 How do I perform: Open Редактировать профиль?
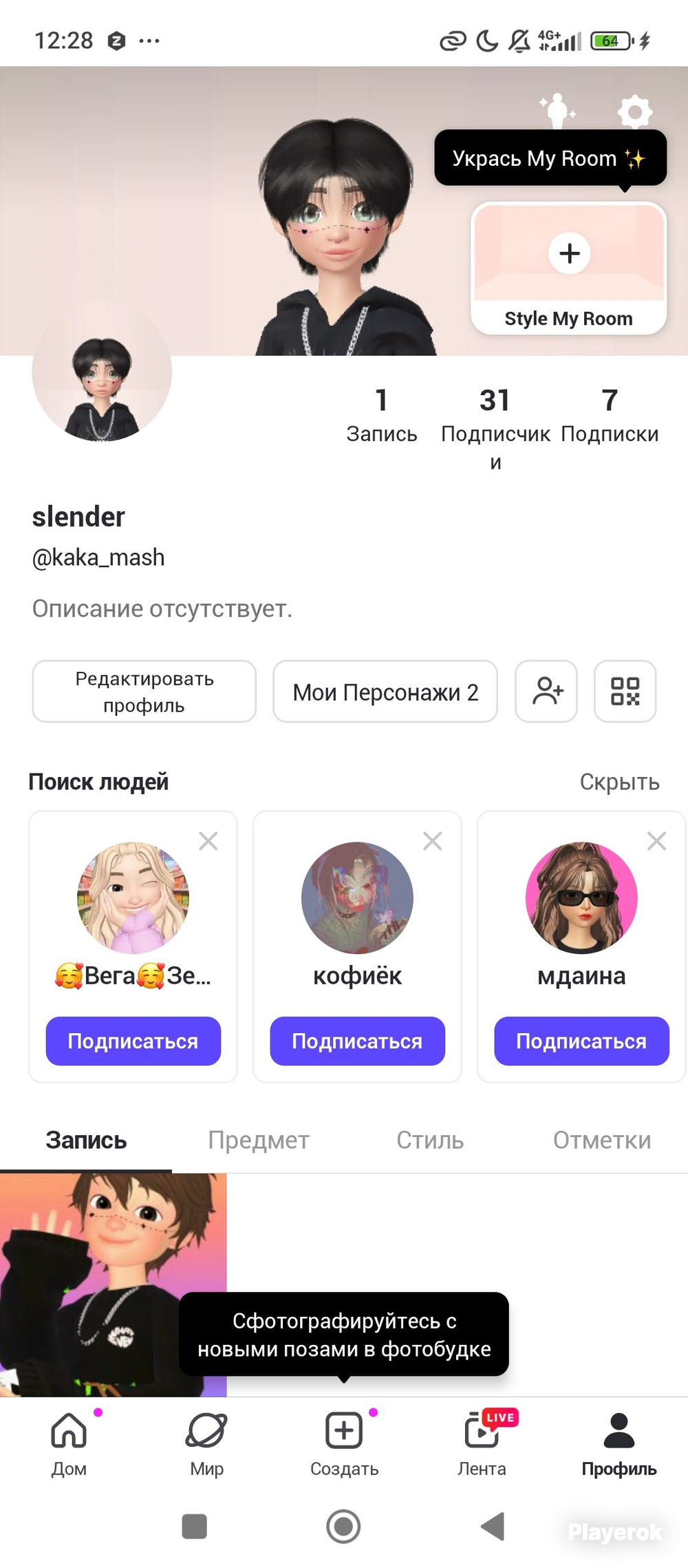144,691
